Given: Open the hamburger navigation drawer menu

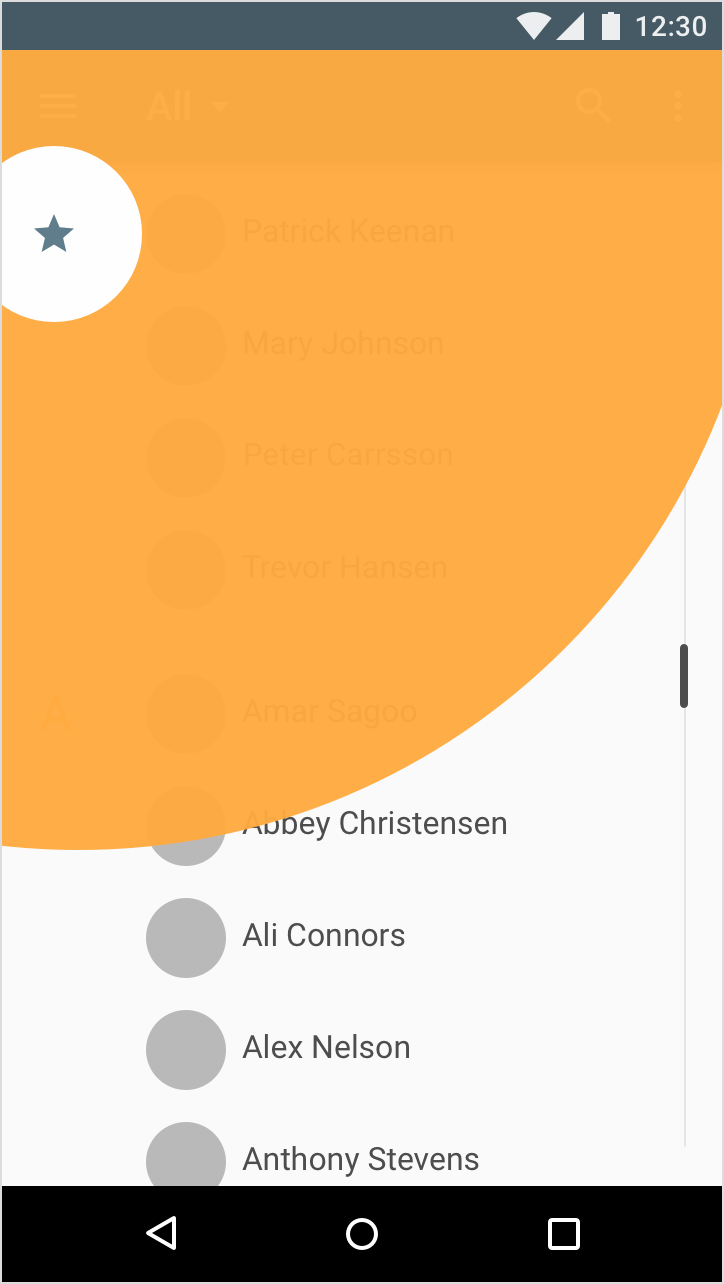Looking at the screenshot, I should (x=58, y=106).
